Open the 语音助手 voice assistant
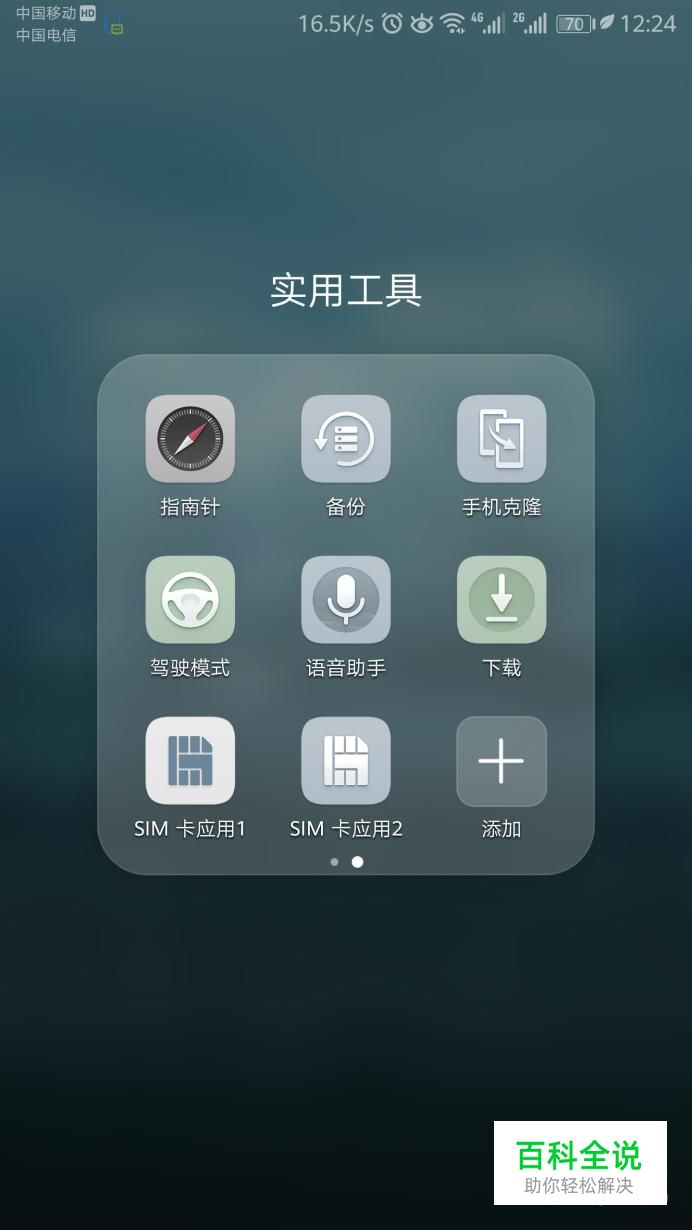Screen dimensions: 692x1230 coord(346,600)
